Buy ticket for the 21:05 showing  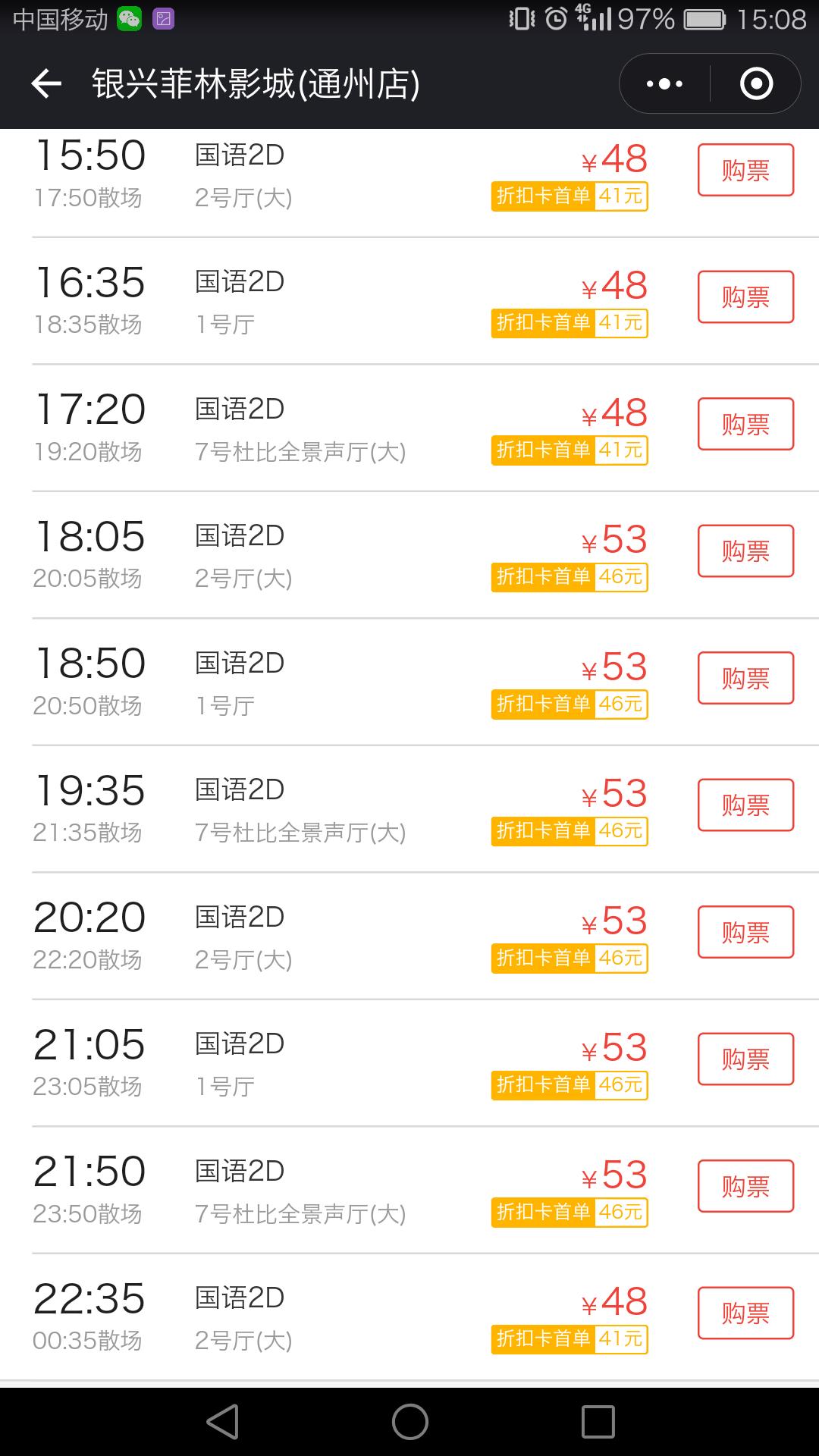(x=745, y=1059)
